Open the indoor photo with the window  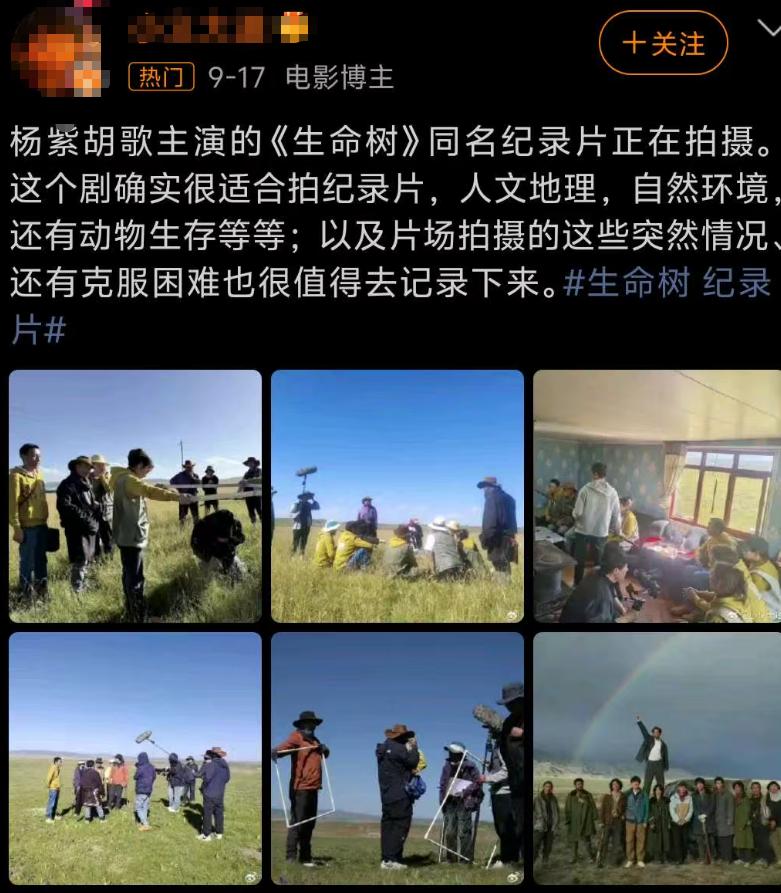tap(657, 496)
